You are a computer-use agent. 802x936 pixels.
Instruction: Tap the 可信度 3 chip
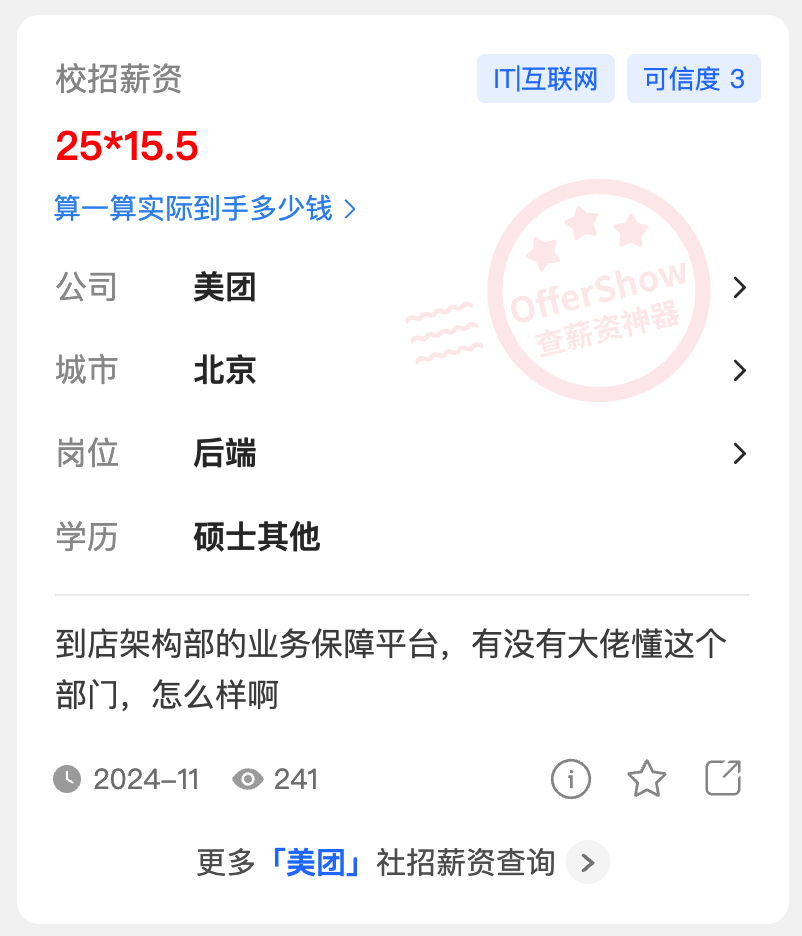coord(693,80)
